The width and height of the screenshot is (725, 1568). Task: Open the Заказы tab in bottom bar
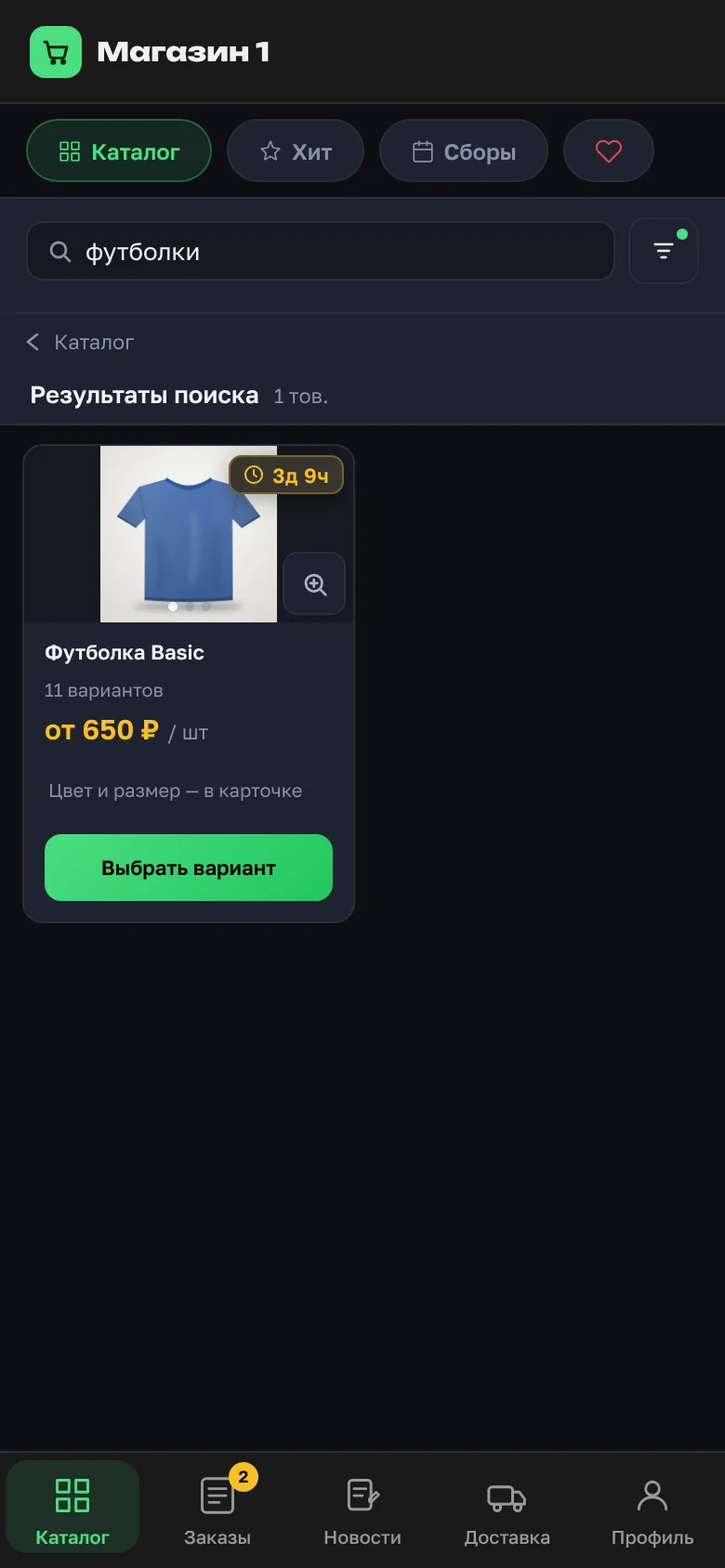point(217,1507)
